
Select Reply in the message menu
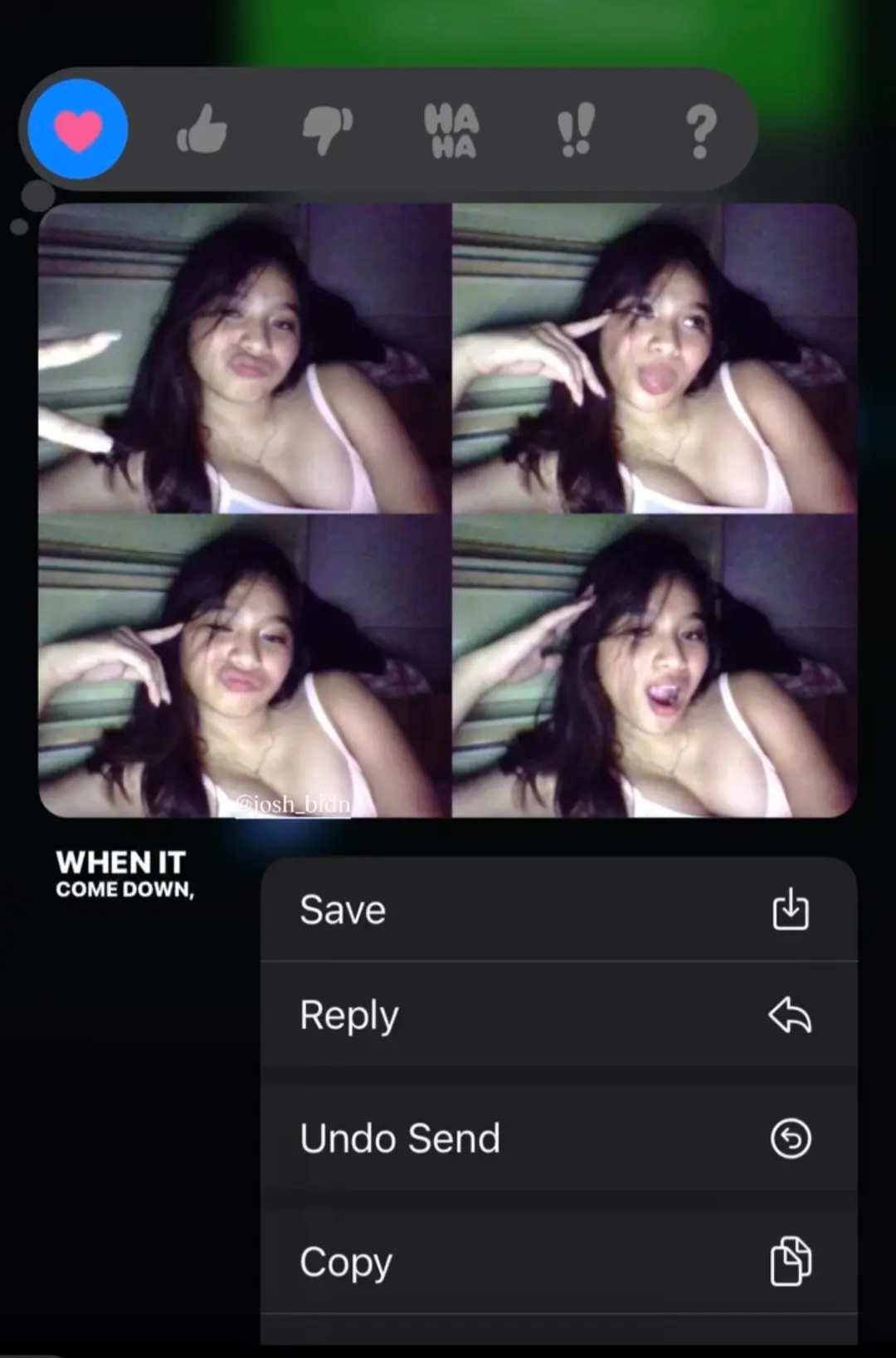click(x=558, y=1014)
